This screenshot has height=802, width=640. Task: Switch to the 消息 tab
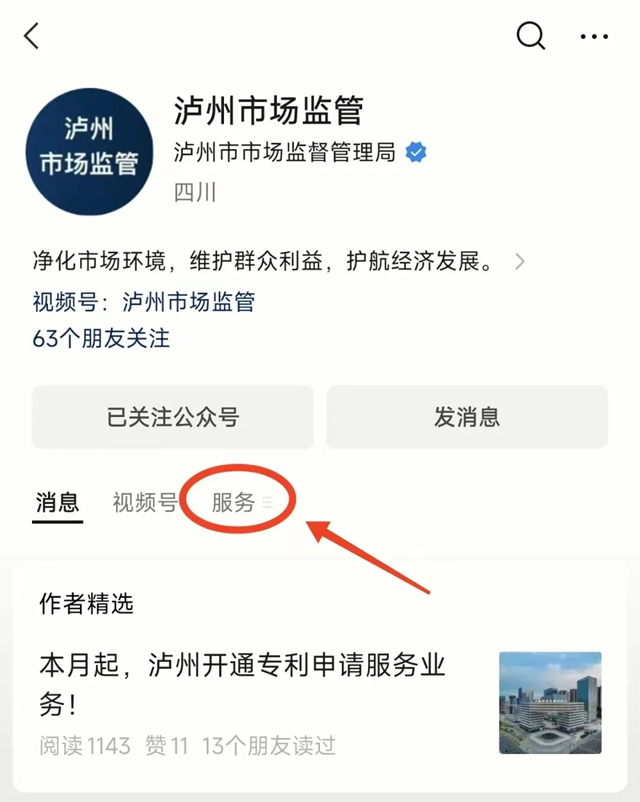pyautogui.click(x=57, y=502)
